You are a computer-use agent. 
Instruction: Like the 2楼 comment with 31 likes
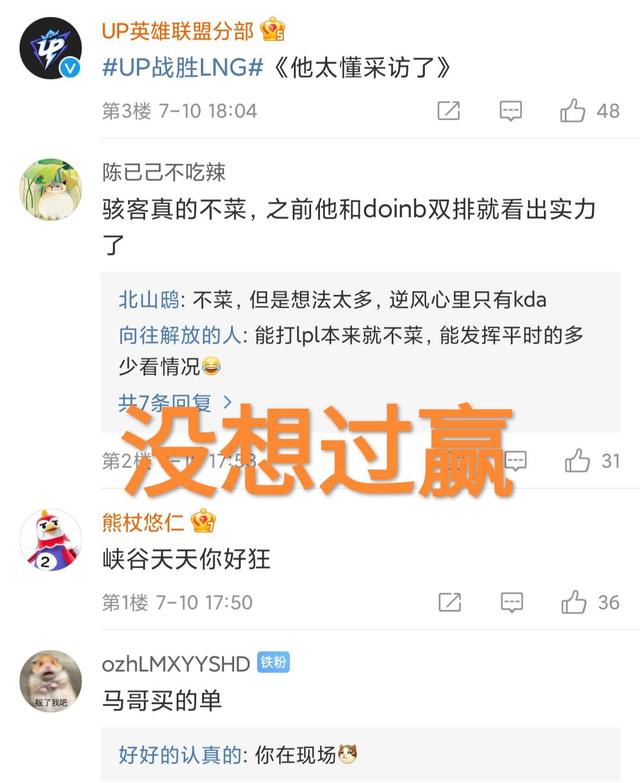pos(577,461)
